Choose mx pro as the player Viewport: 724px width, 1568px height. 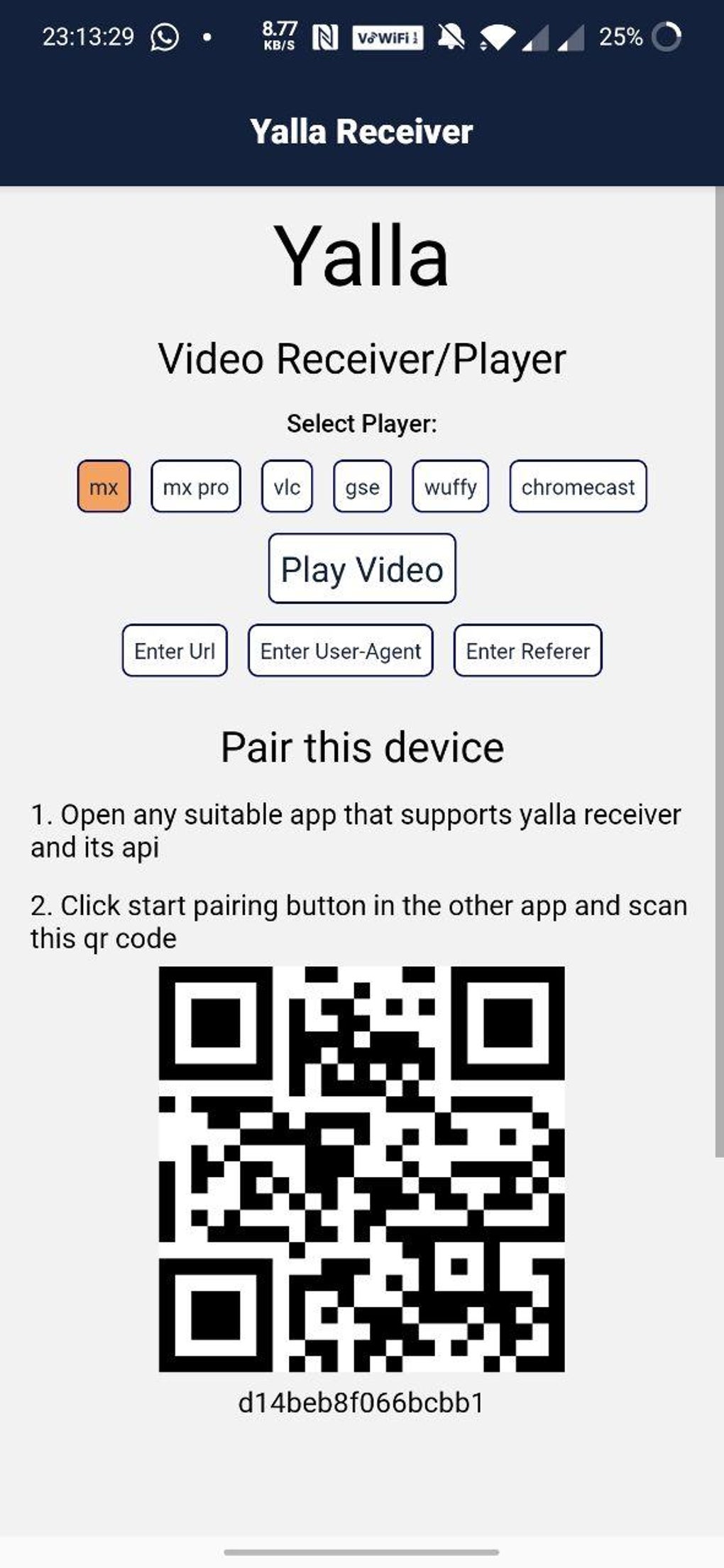(196, 487)
